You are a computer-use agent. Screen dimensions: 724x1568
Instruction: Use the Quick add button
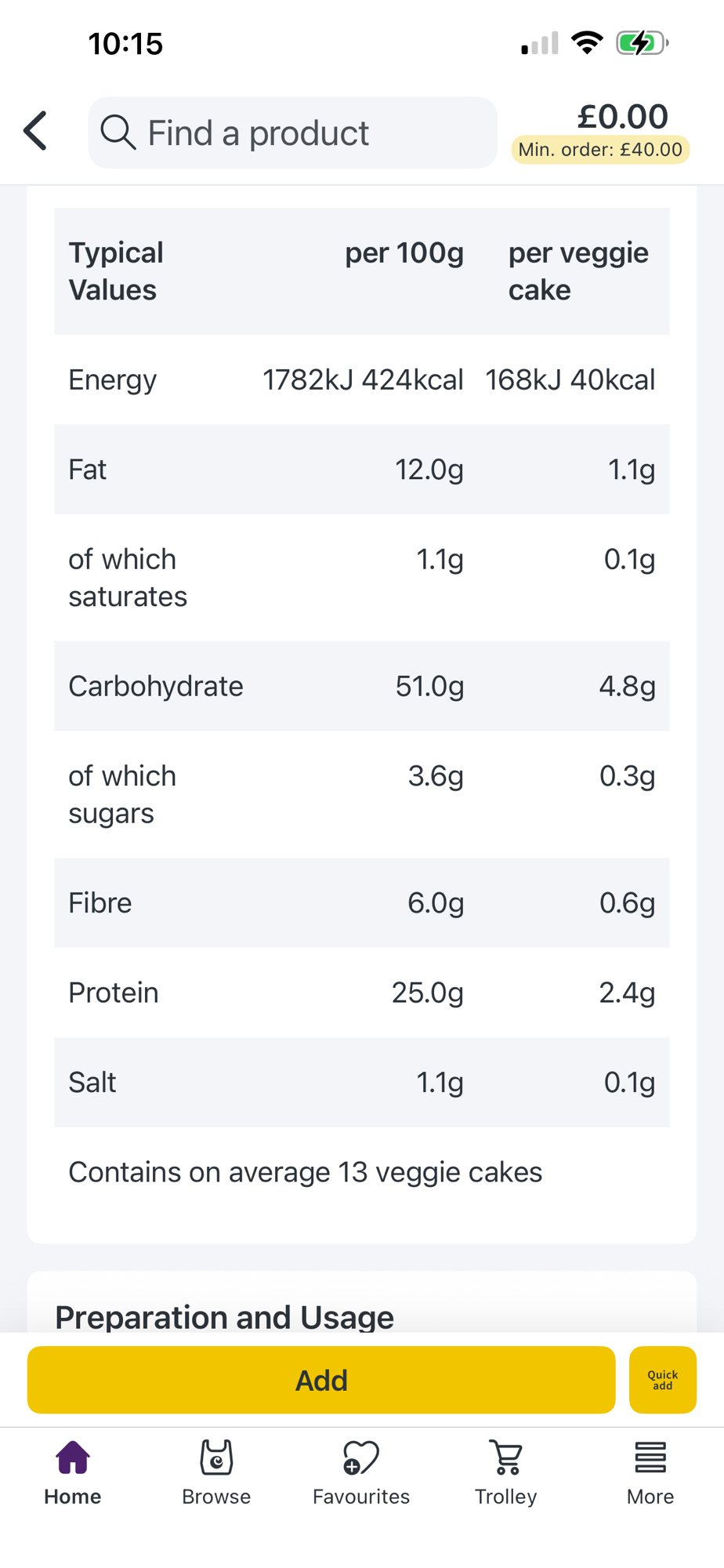click(x=662, y=1380)
